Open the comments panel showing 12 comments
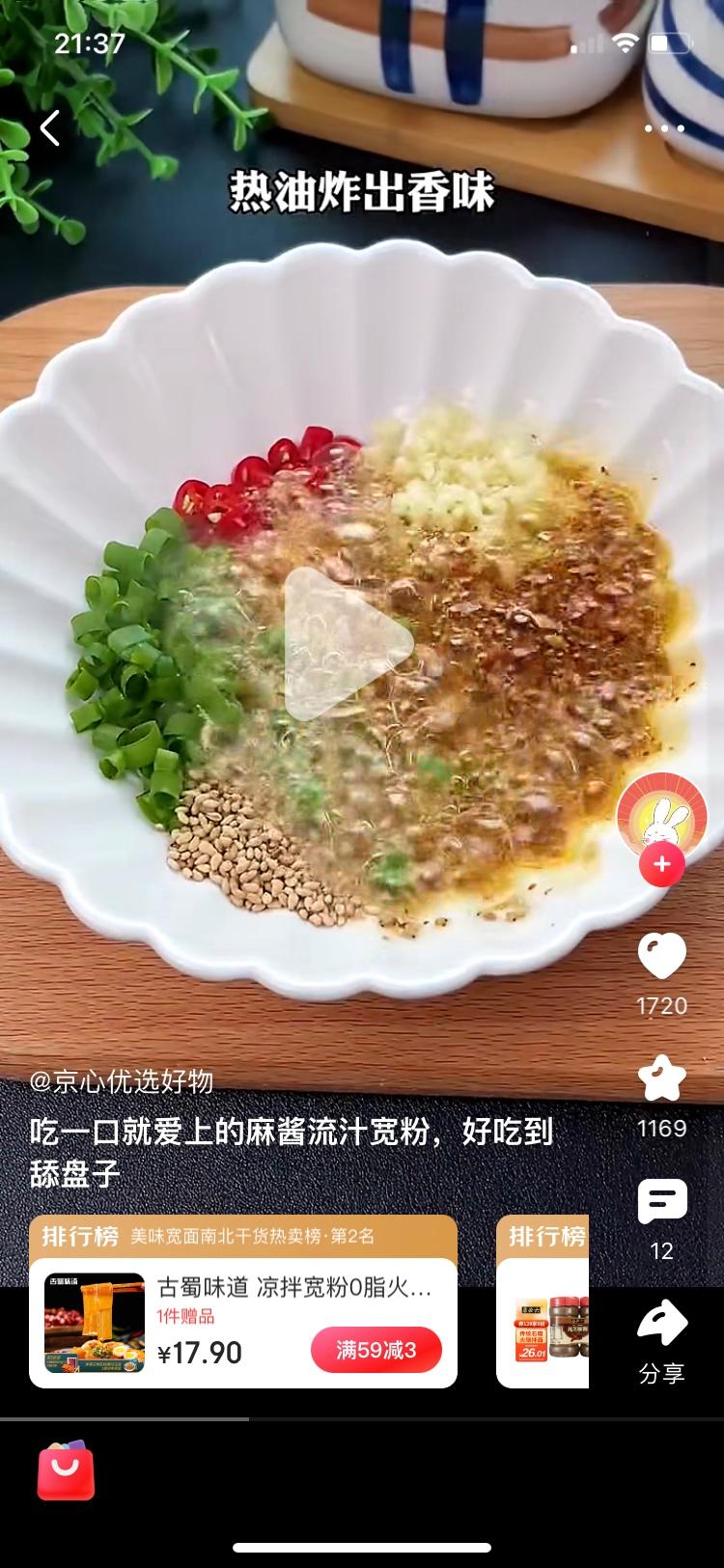This screenshot has height=1568, width=724. (660, 1203)
